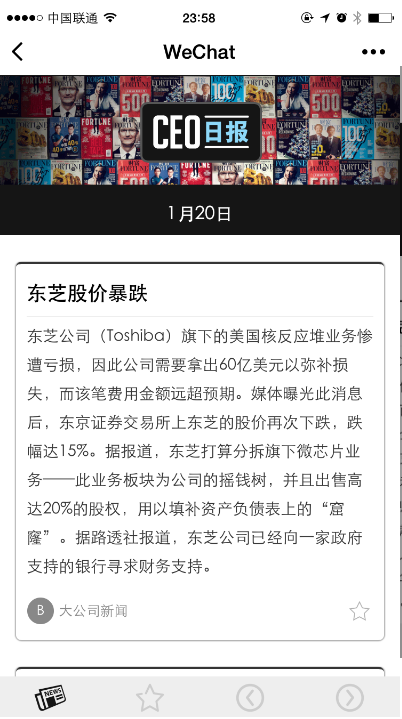Open the 东芝股价暴跌 news card
Viewport: 402px width, 719px height.
pos(200,451)
